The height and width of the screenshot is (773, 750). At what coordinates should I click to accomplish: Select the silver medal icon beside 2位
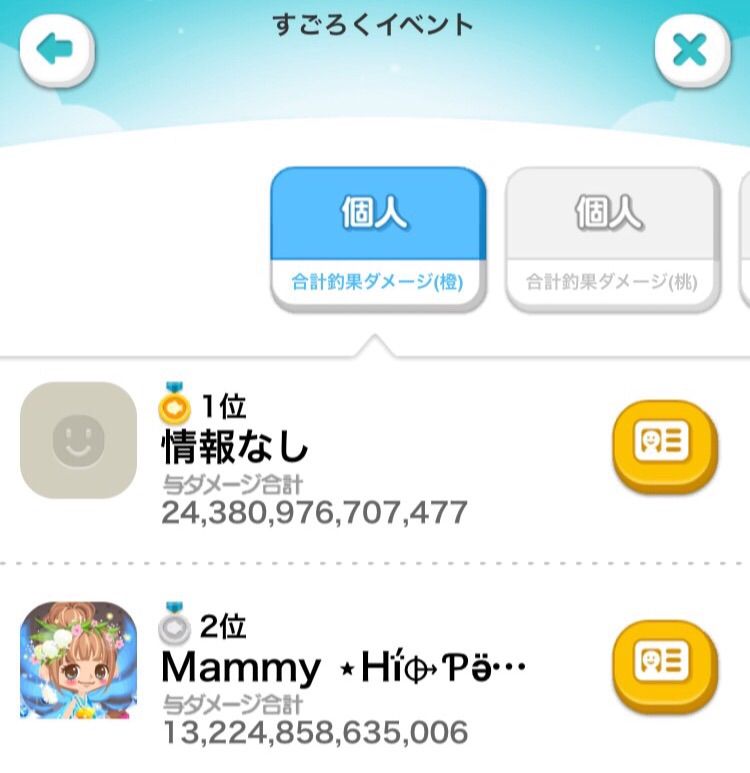coord(176,622)
